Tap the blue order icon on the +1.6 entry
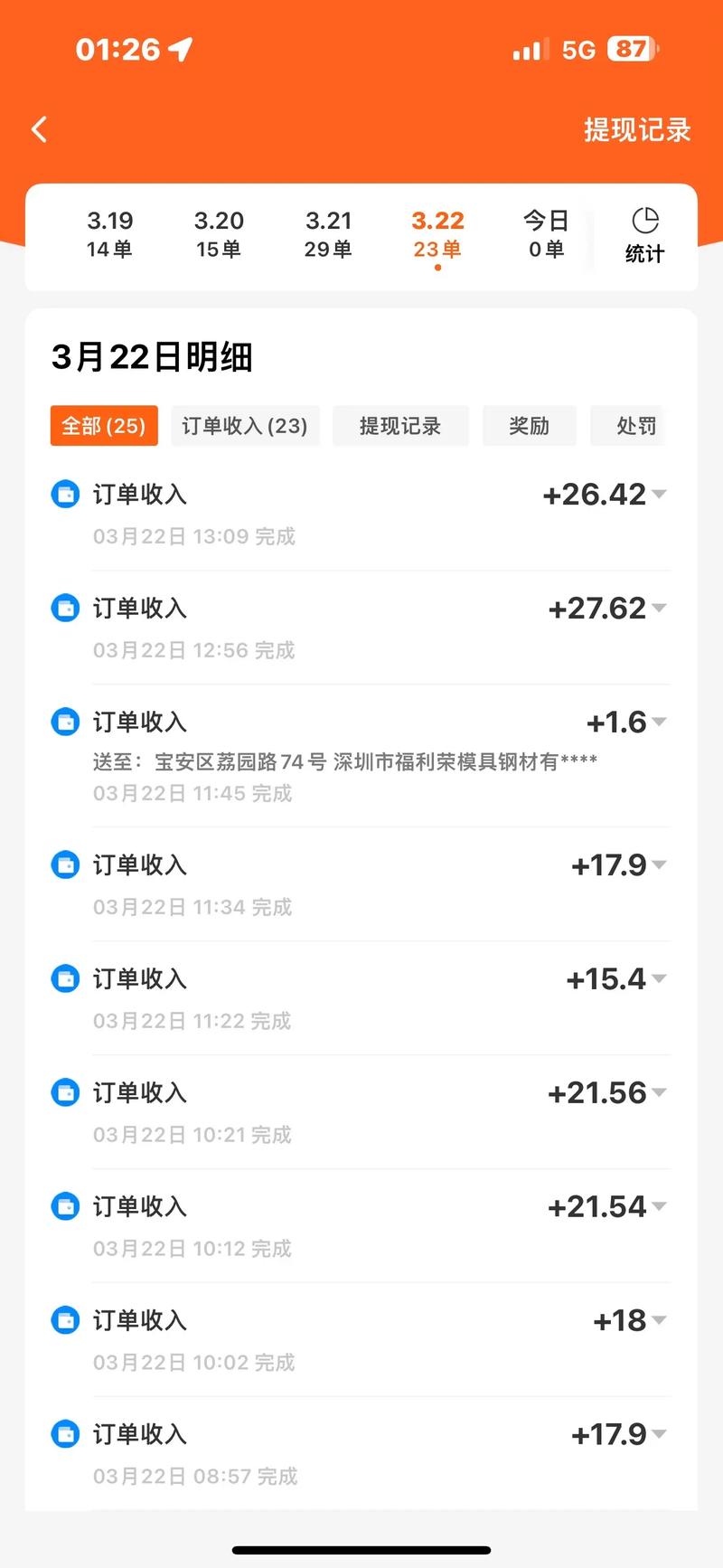Screen dimensions: 723x1568 click(x=65, y=721)
